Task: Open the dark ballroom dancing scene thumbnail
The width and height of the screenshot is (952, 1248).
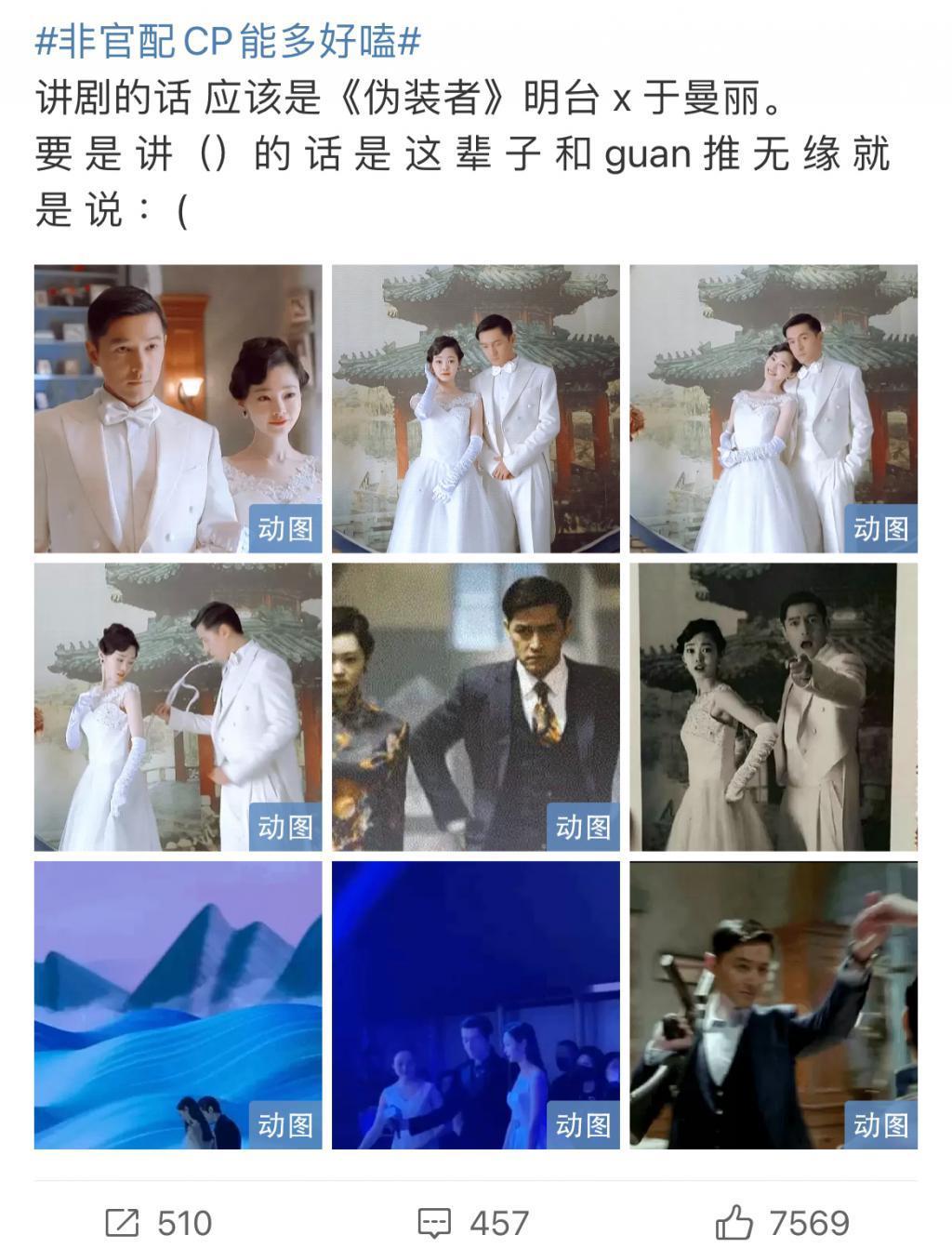Action: (x=479, y=1004)
